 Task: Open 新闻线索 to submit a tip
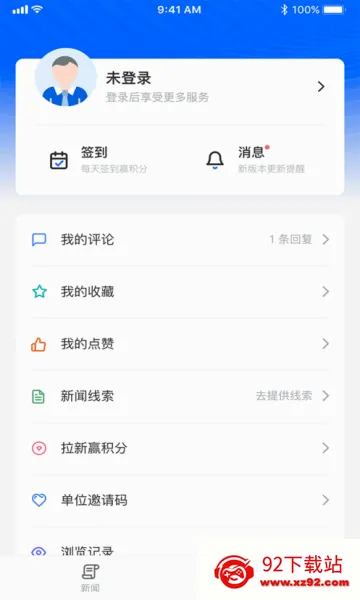point(180,396)
